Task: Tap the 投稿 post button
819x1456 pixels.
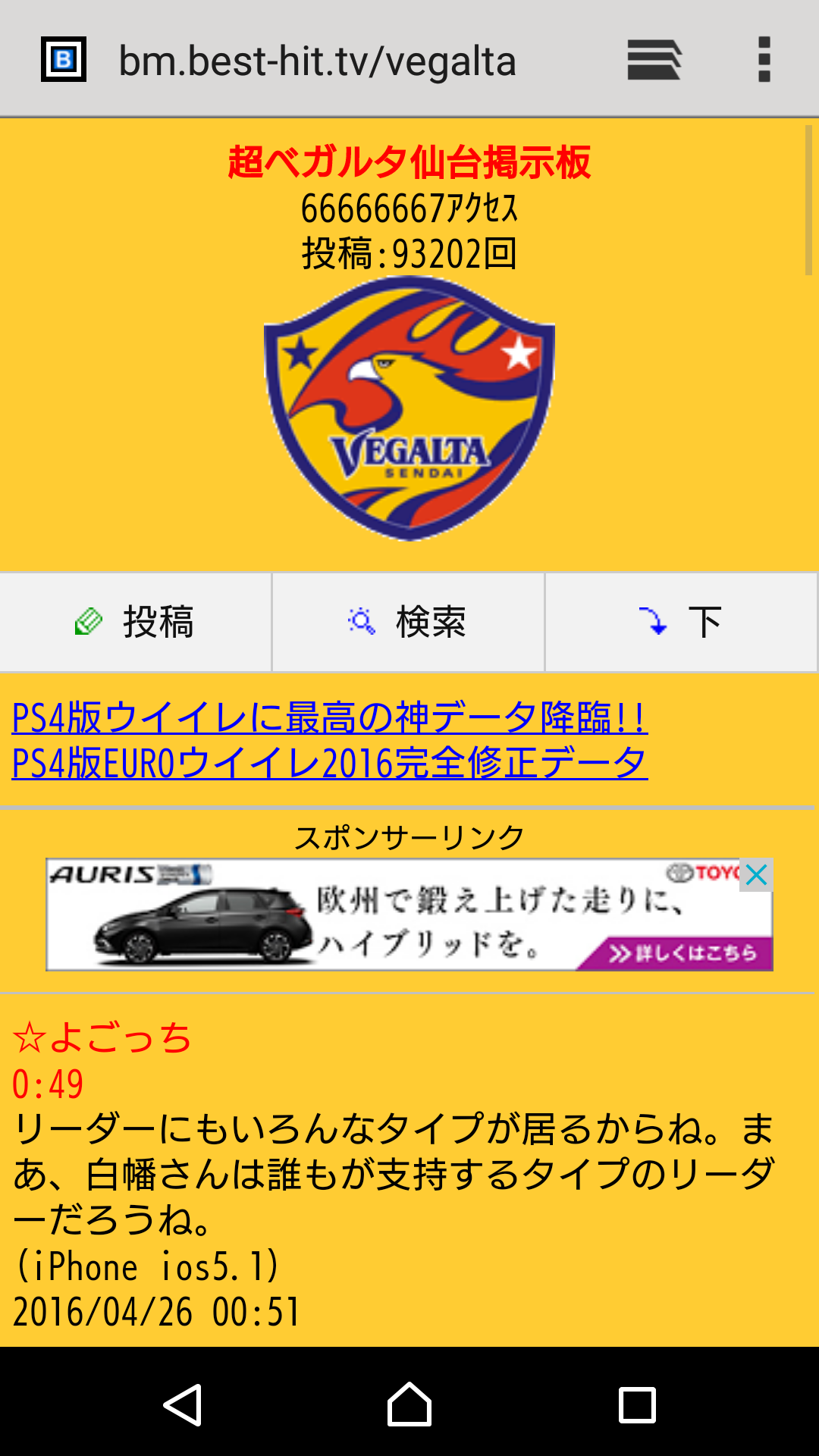Action: (136, 622)
